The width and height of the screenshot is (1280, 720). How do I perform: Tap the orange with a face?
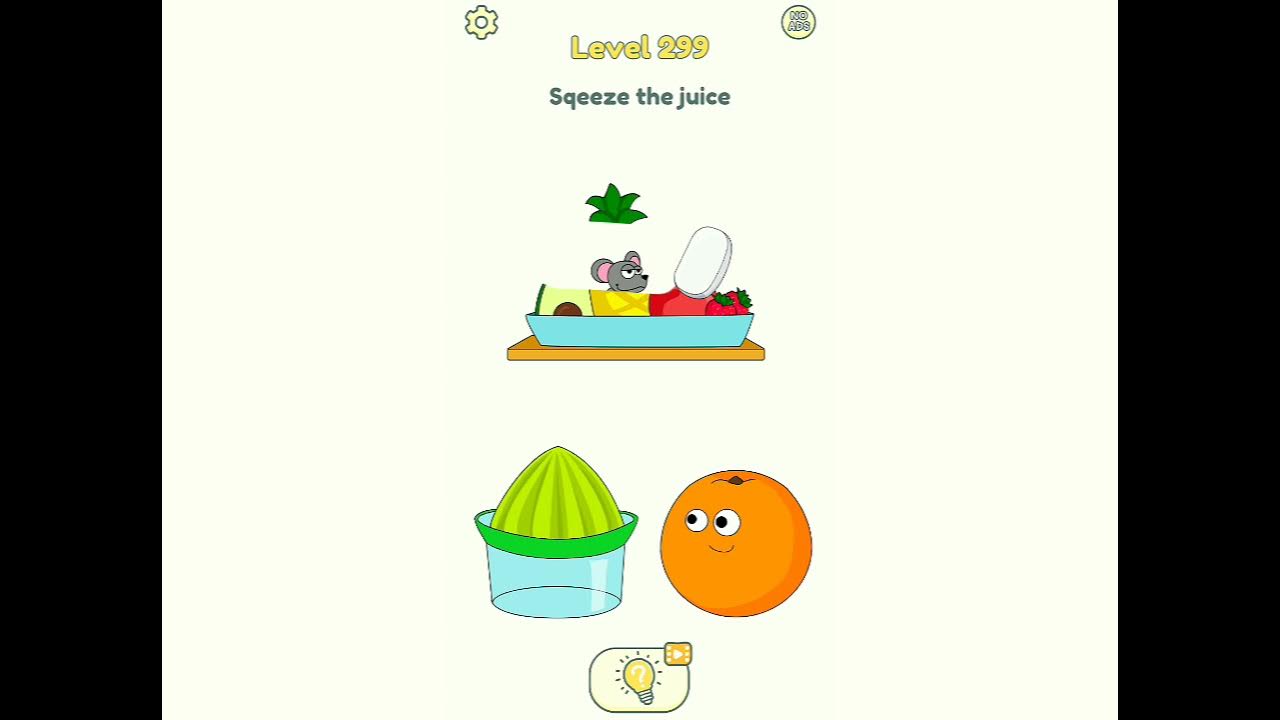736,543
